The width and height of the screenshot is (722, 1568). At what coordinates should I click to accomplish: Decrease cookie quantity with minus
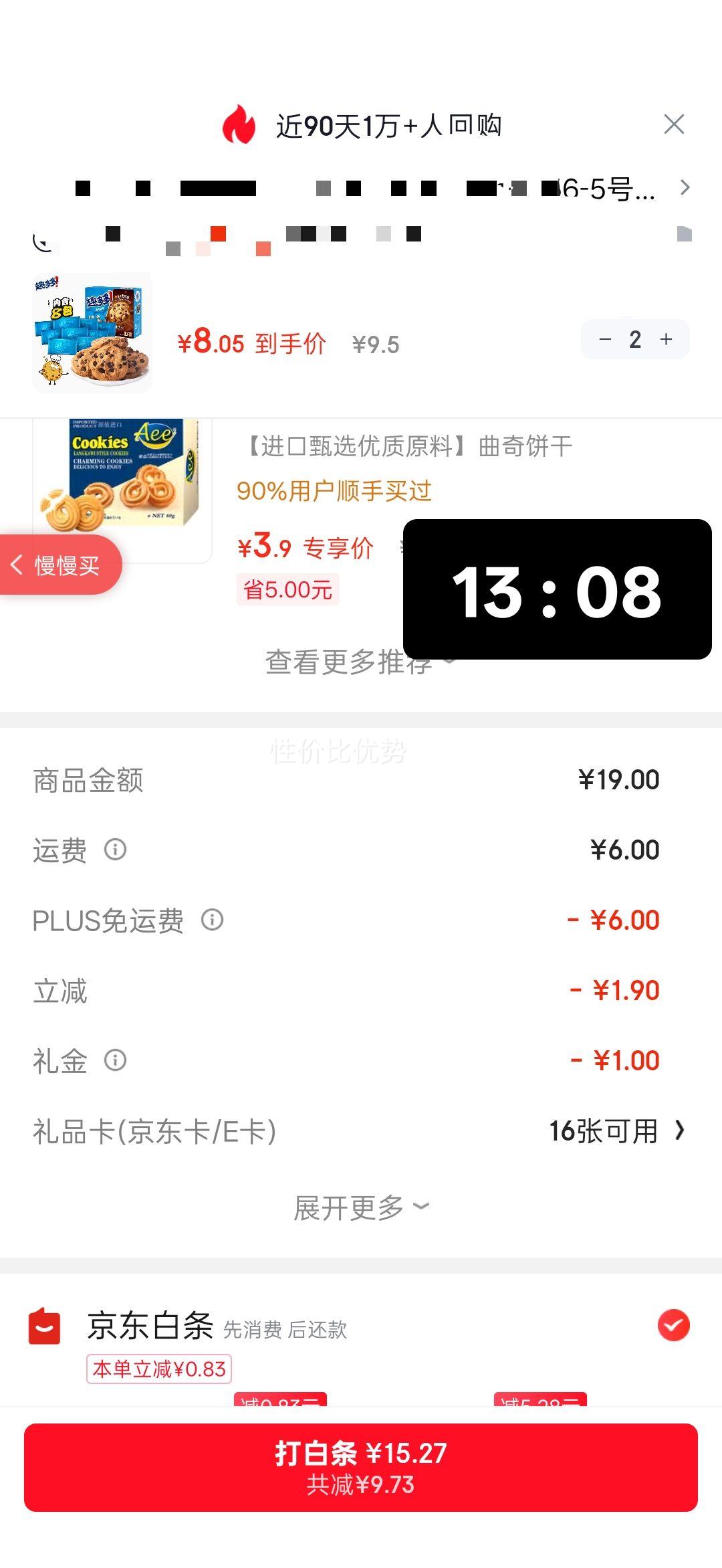(x=605, y=339)
